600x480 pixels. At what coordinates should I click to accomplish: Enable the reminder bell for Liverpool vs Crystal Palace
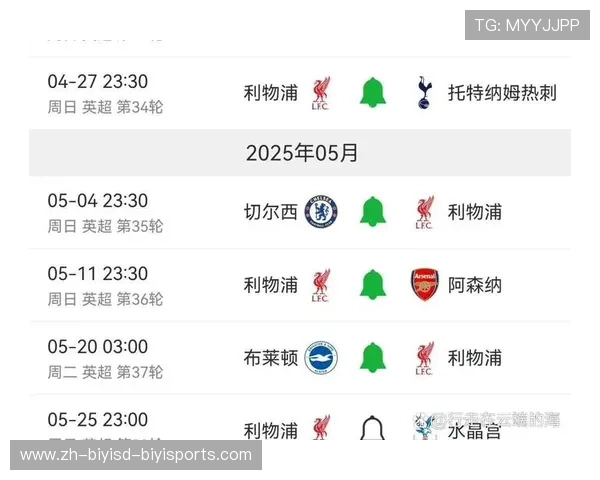[x=373, y=430]
